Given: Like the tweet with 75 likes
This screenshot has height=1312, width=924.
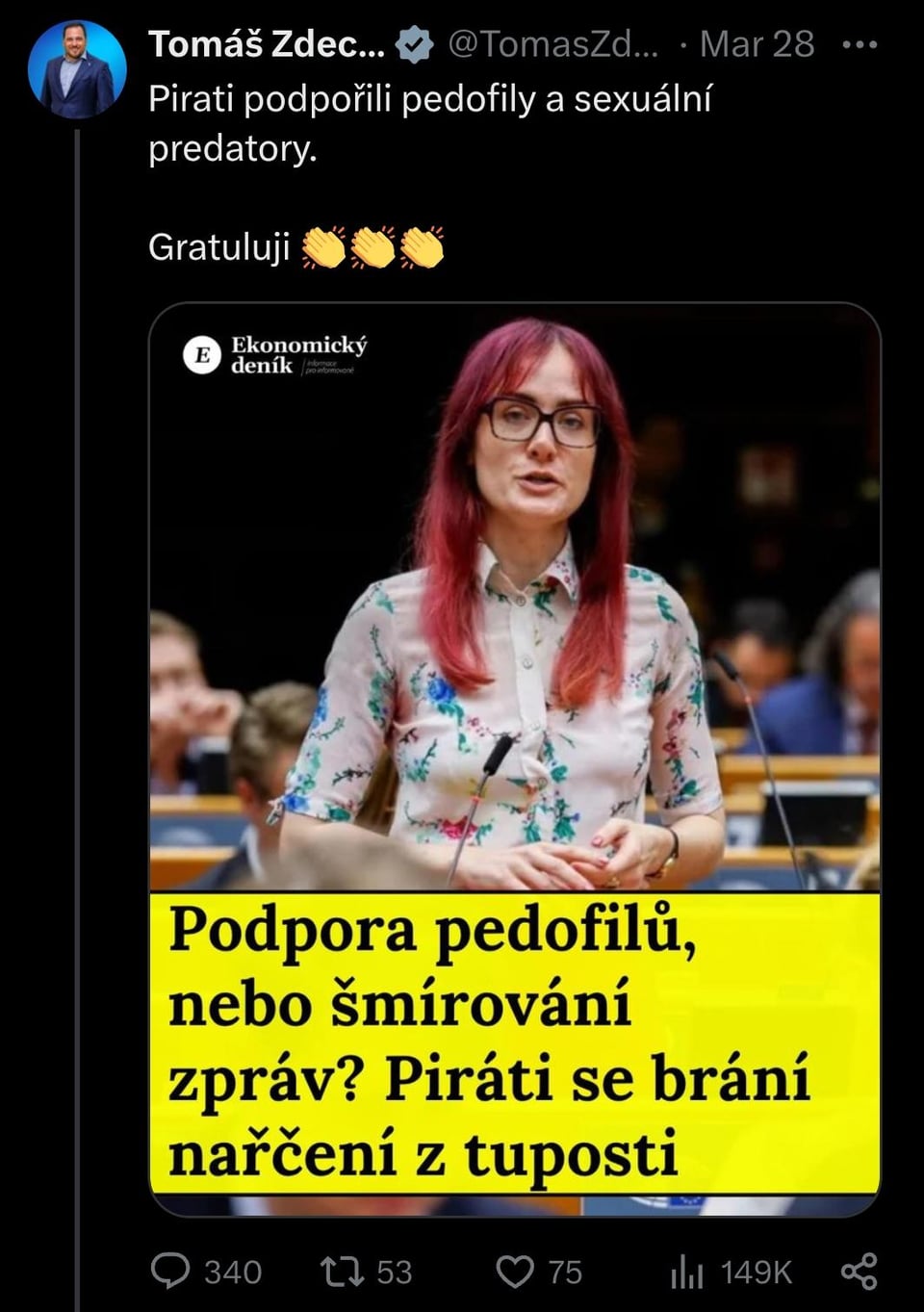Looking at the screenshot, I should (515, 1272).
